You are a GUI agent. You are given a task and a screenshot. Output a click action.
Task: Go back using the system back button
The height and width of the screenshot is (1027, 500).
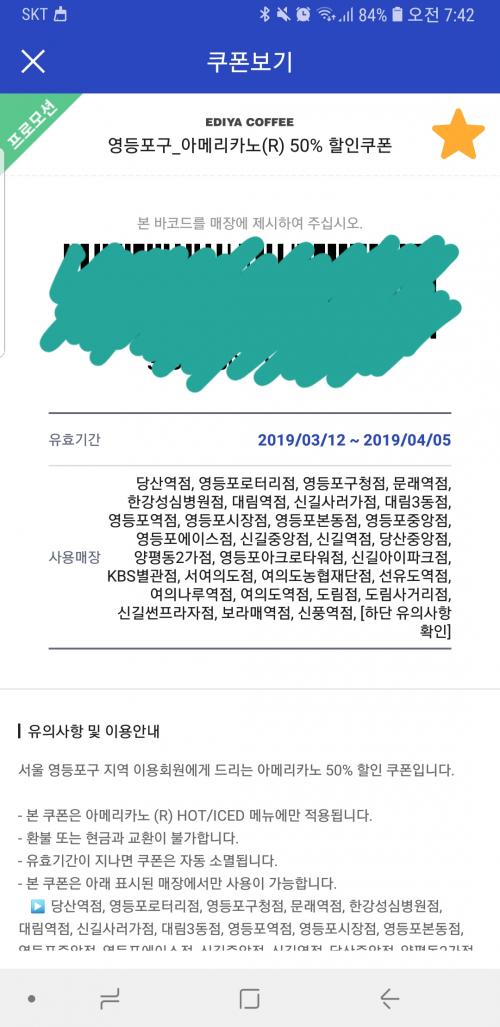[389, 999]
